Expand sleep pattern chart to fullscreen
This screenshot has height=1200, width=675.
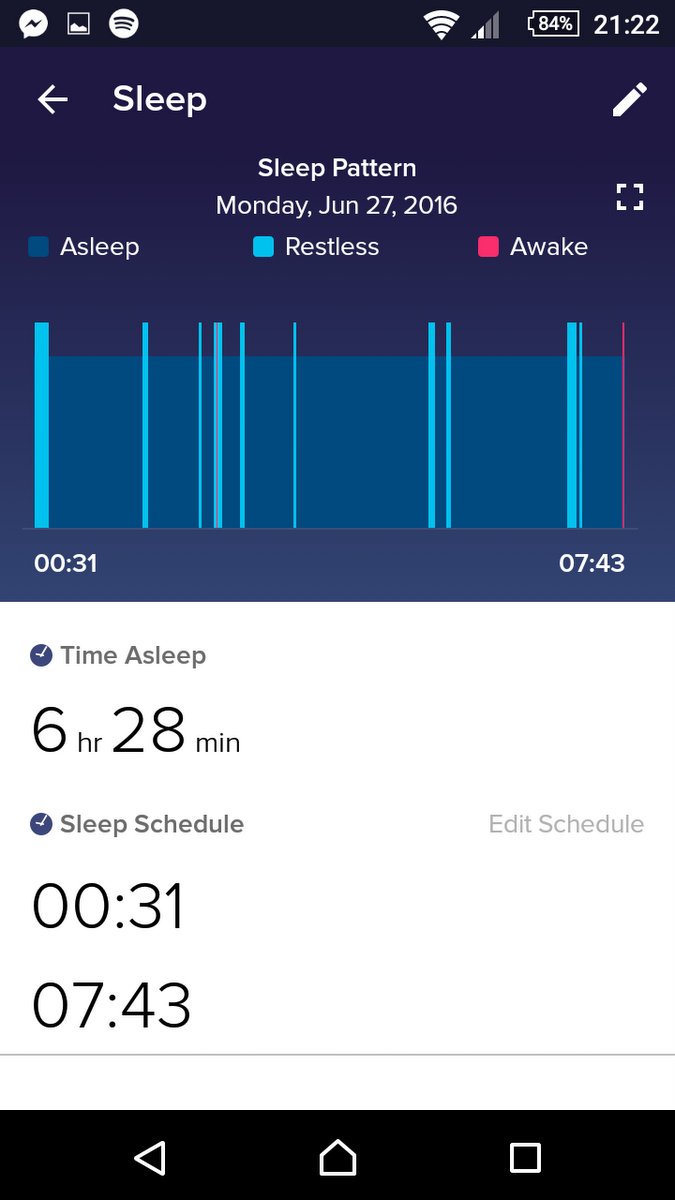pyautogui.click(x=629, y=197)
